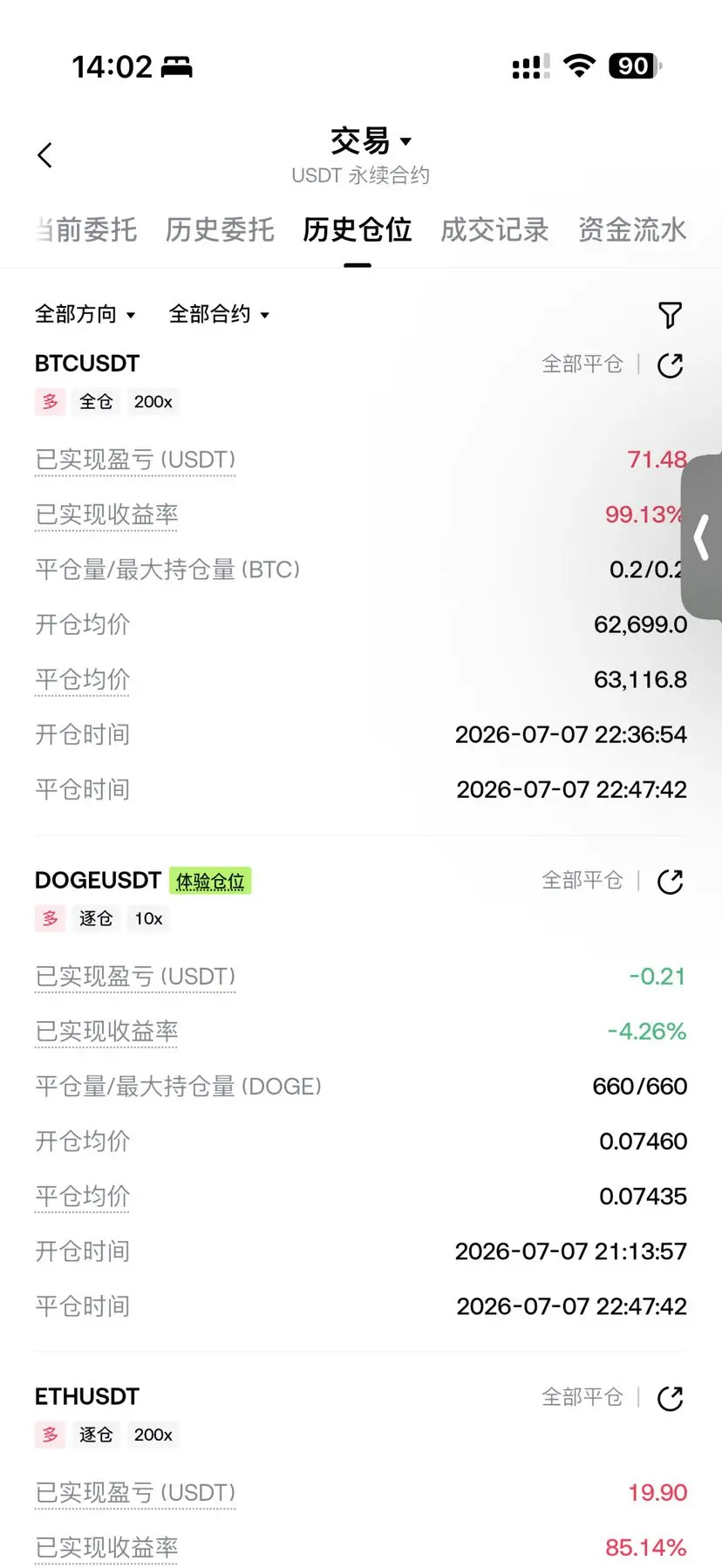
Task: Tap 已实现盈亏 (USDT) label under BTCUSDT
Action: [x=135, y=460]
